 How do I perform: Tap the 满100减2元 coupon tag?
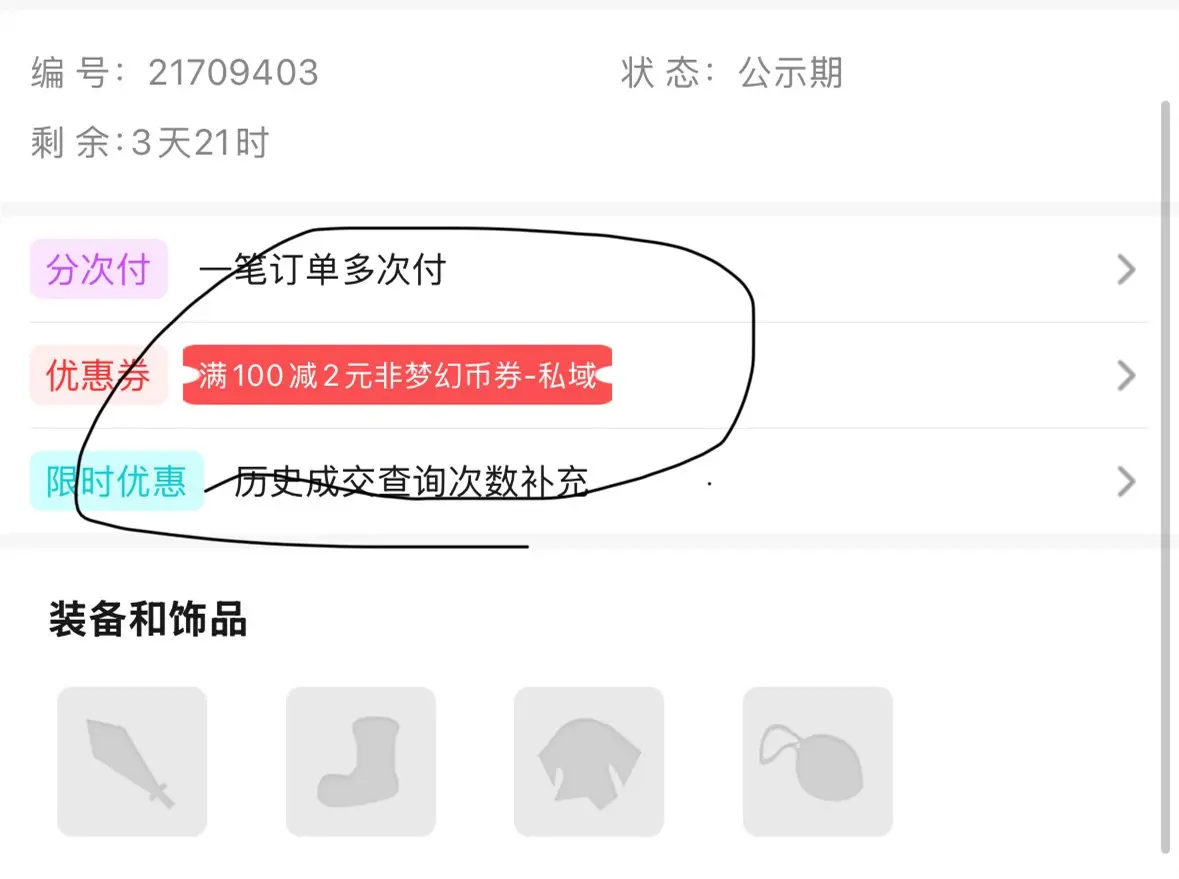point(397,376)
